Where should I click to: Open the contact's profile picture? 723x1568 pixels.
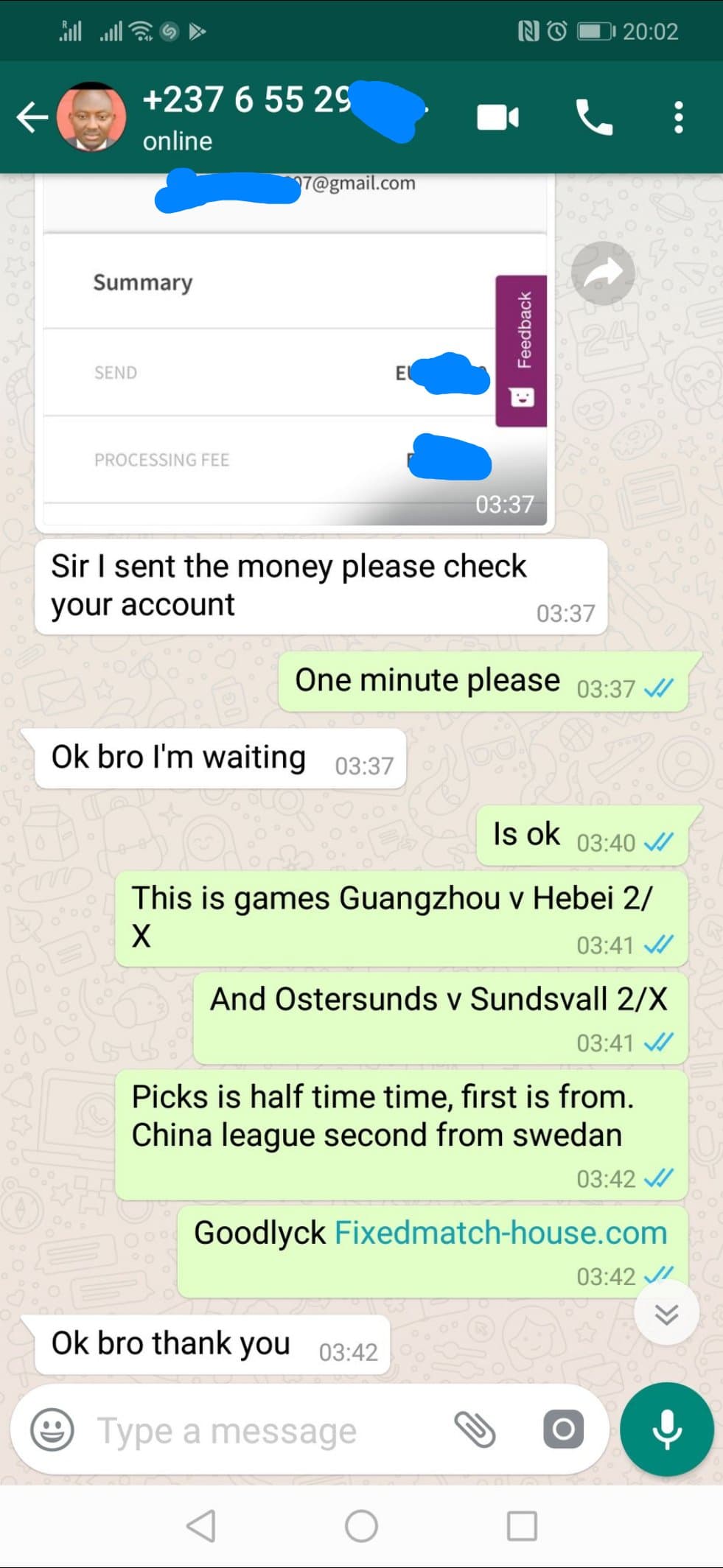(x=91, y=117)
